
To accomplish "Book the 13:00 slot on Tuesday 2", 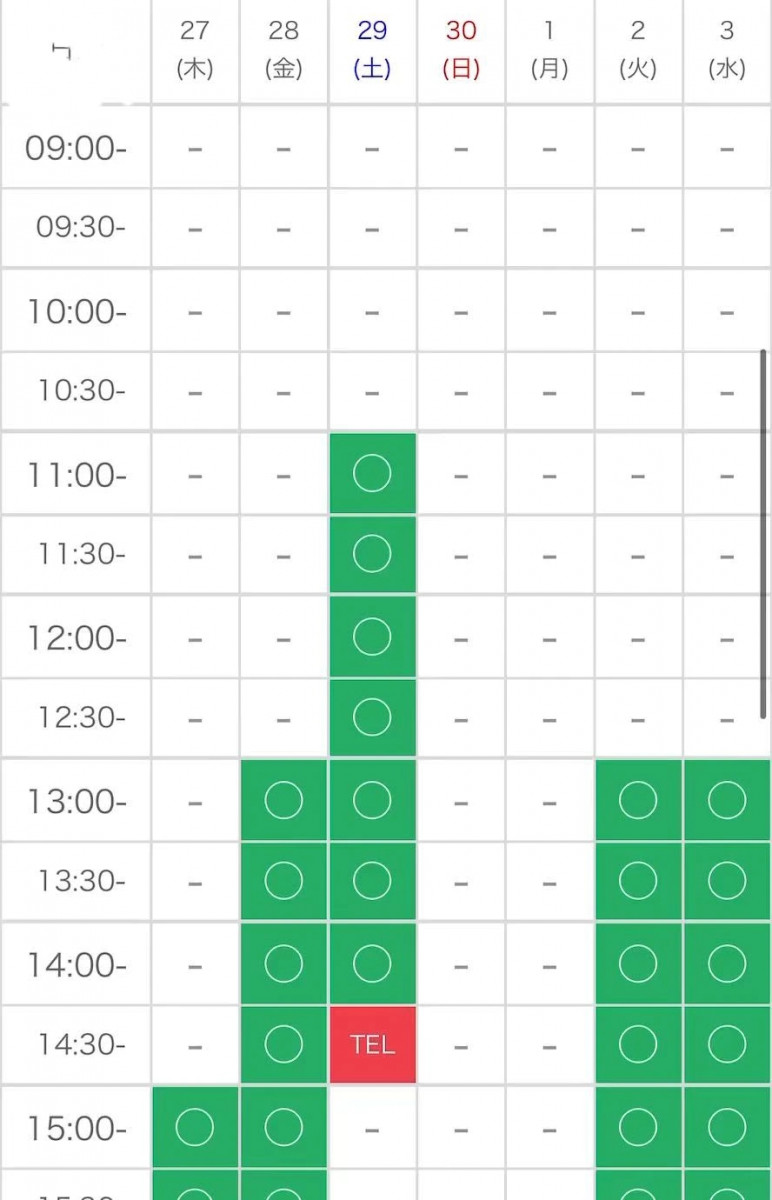I will [638, 800].
